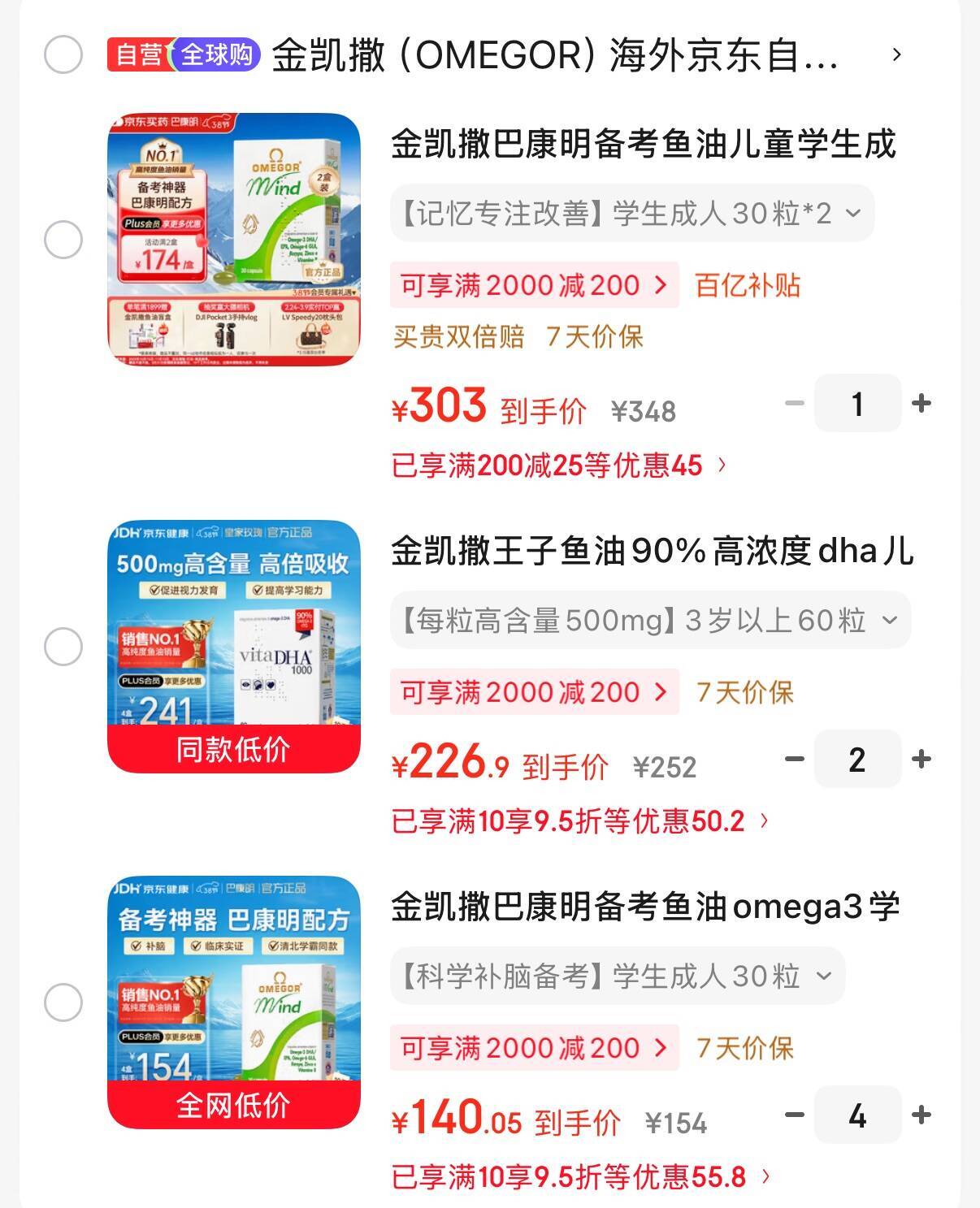The image size is (980, 1208).
Task: Open the vitaDHA 王子鱼油 product image
Action: click(x=234, y=646)
